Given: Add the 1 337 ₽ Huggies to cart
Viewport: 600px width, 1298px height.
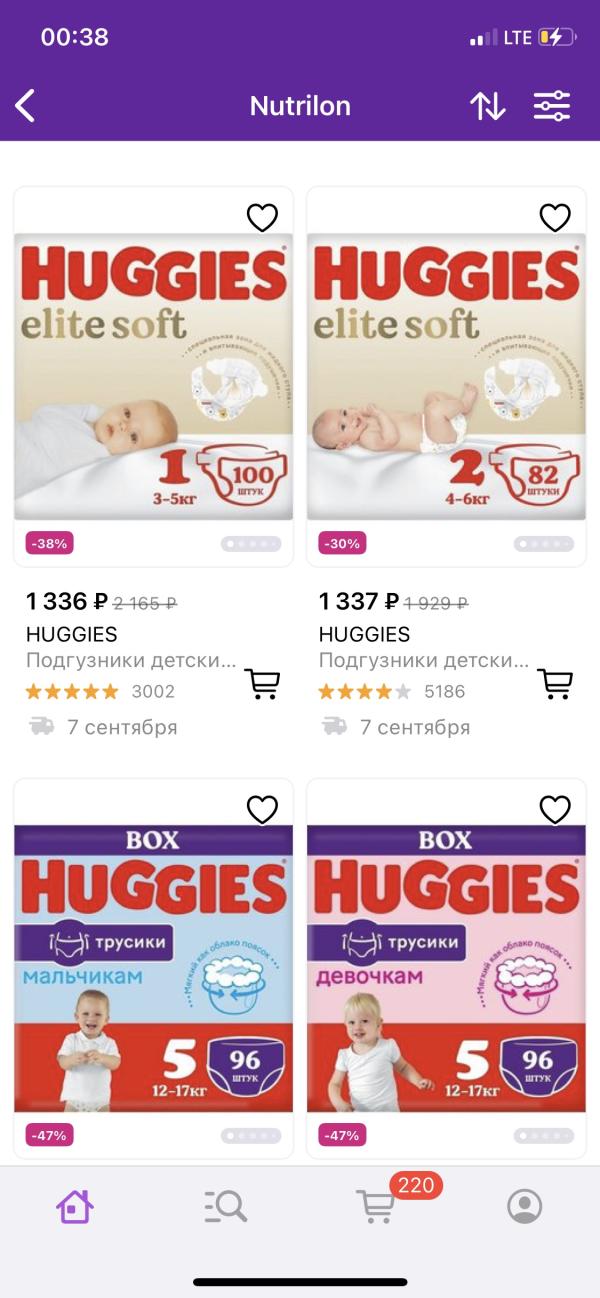Looking at the screenshot, I should point(555,684).
